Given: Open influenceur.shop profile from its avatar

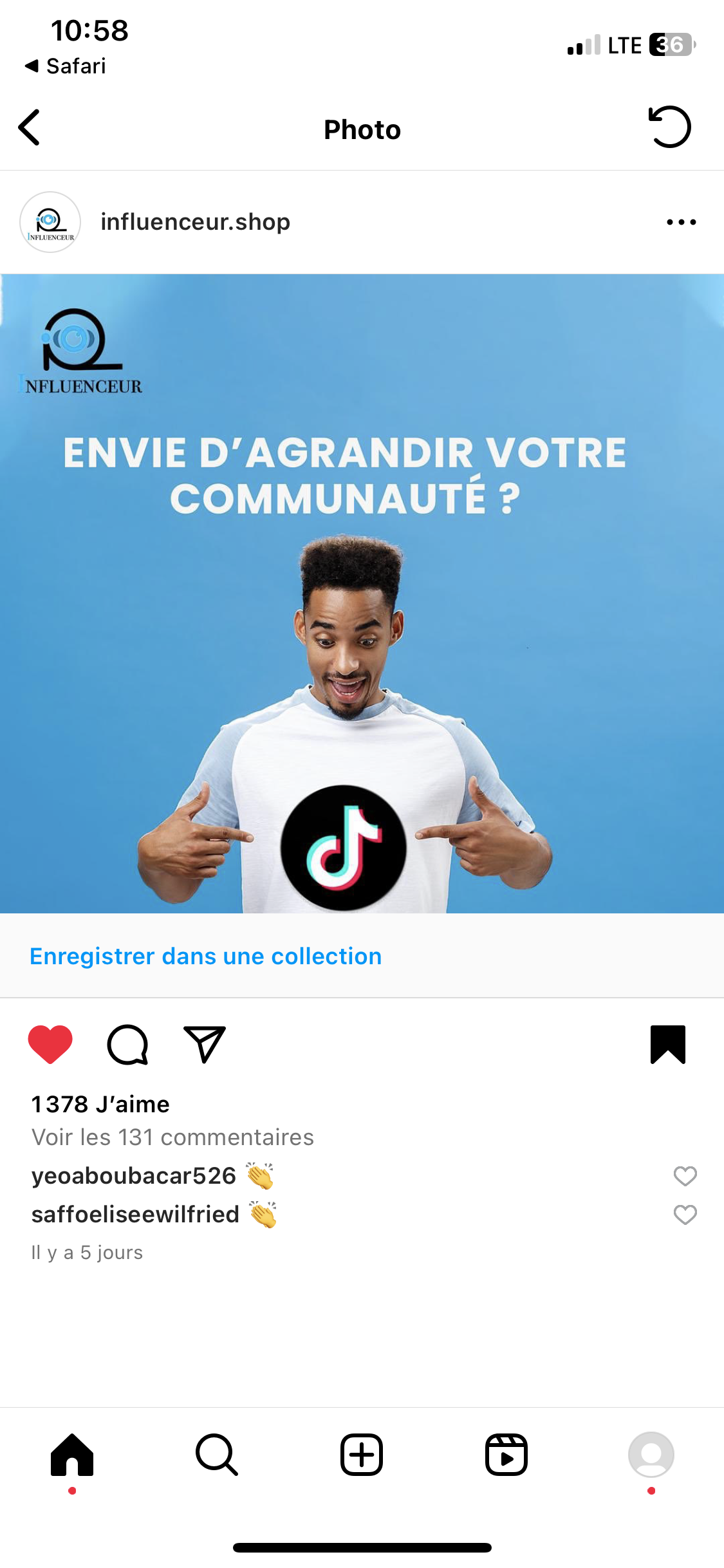Looking at the screenshot, I should click(50, 222).
